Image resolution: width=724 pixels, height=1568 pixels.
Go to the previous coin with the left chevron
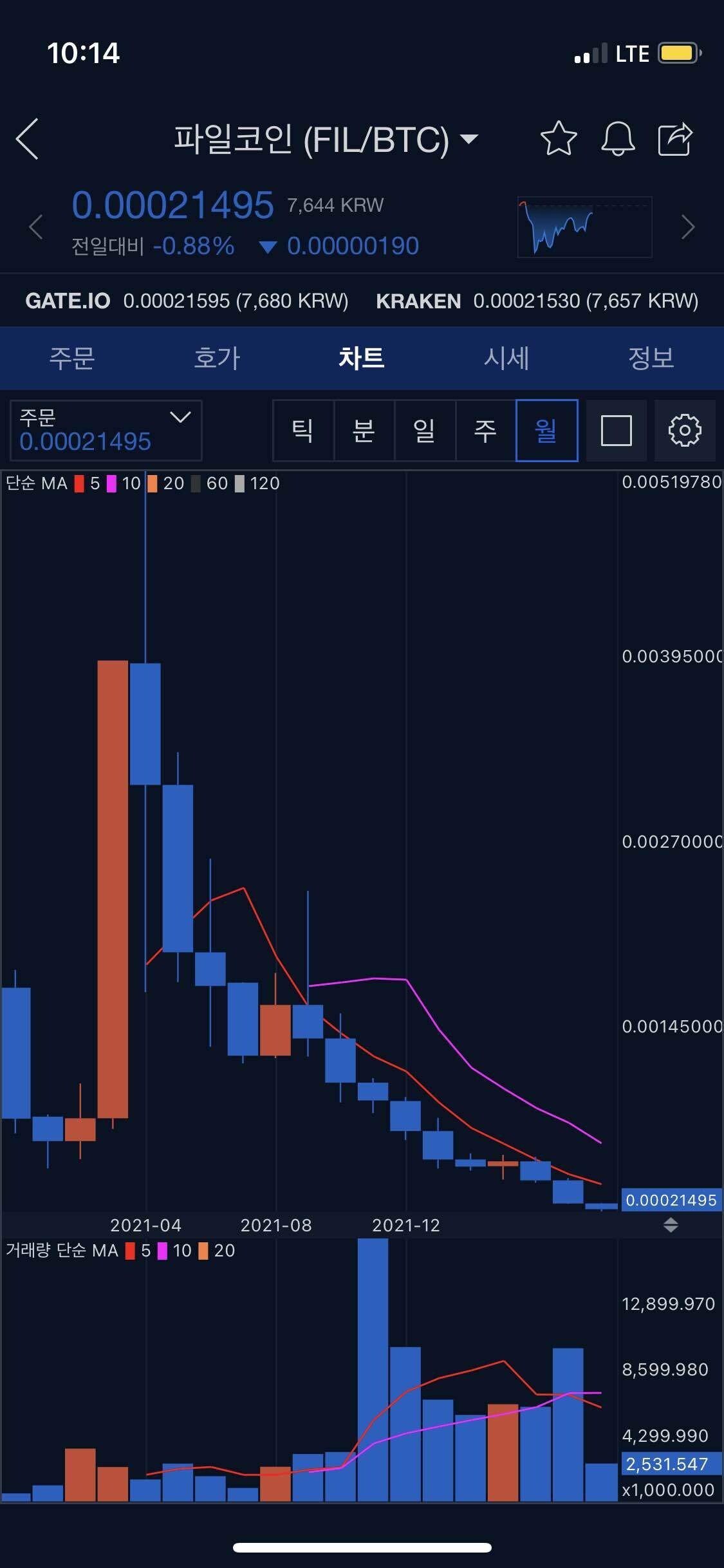pyautogui.click(x=36, y=227)
